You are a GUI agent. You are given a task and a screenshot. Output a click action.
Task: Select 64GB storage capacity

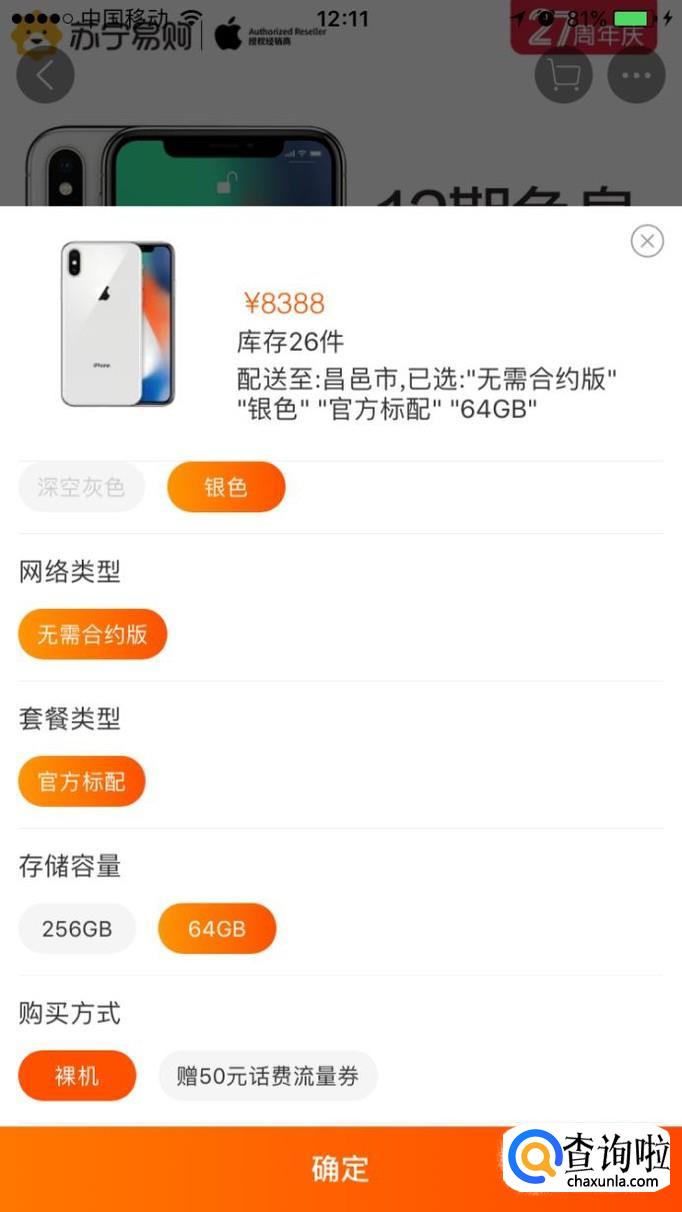tap(217, 928)
